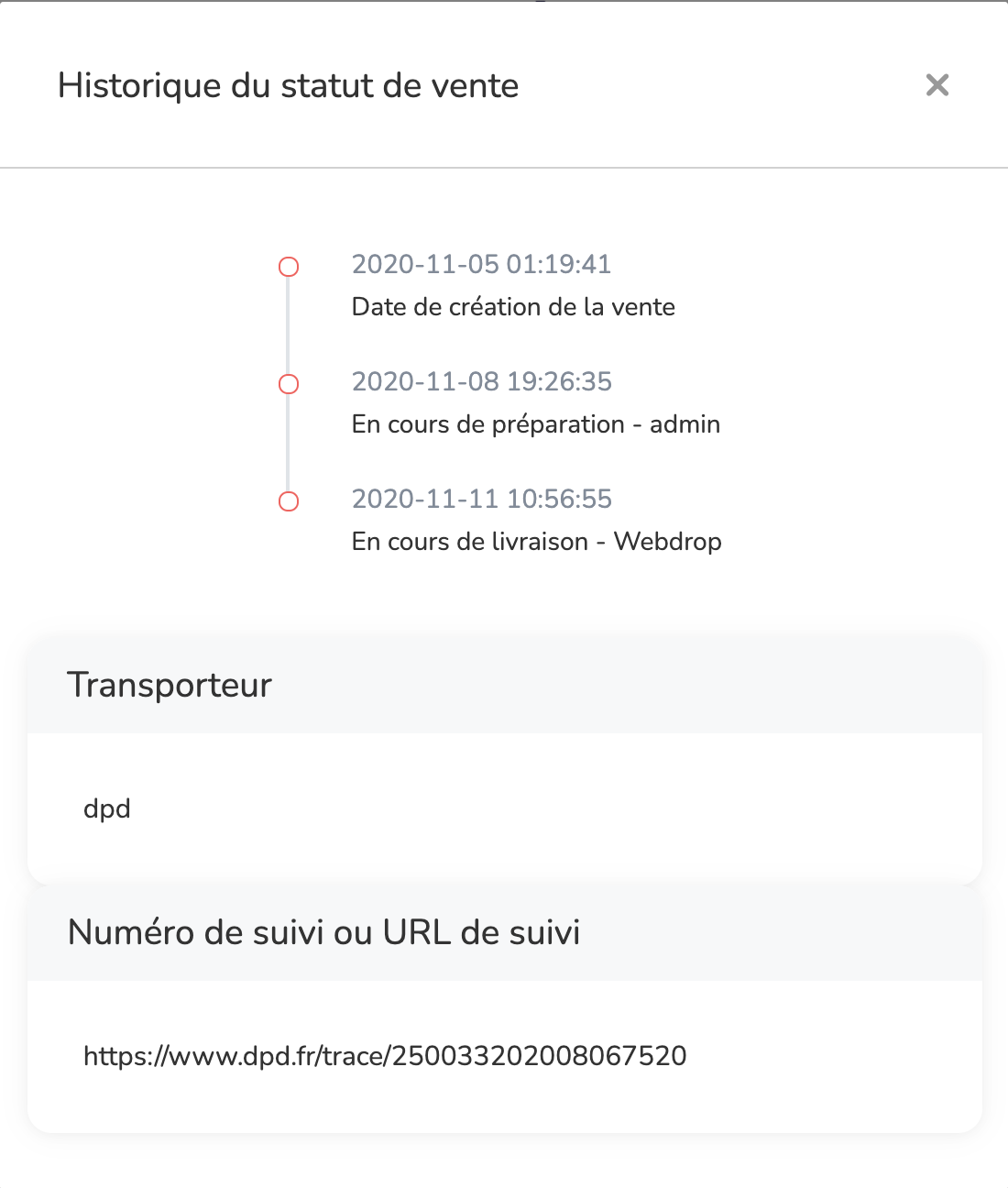
Task: Select the timeline marker dated 2020-11-08
Action: coord(289,384)
